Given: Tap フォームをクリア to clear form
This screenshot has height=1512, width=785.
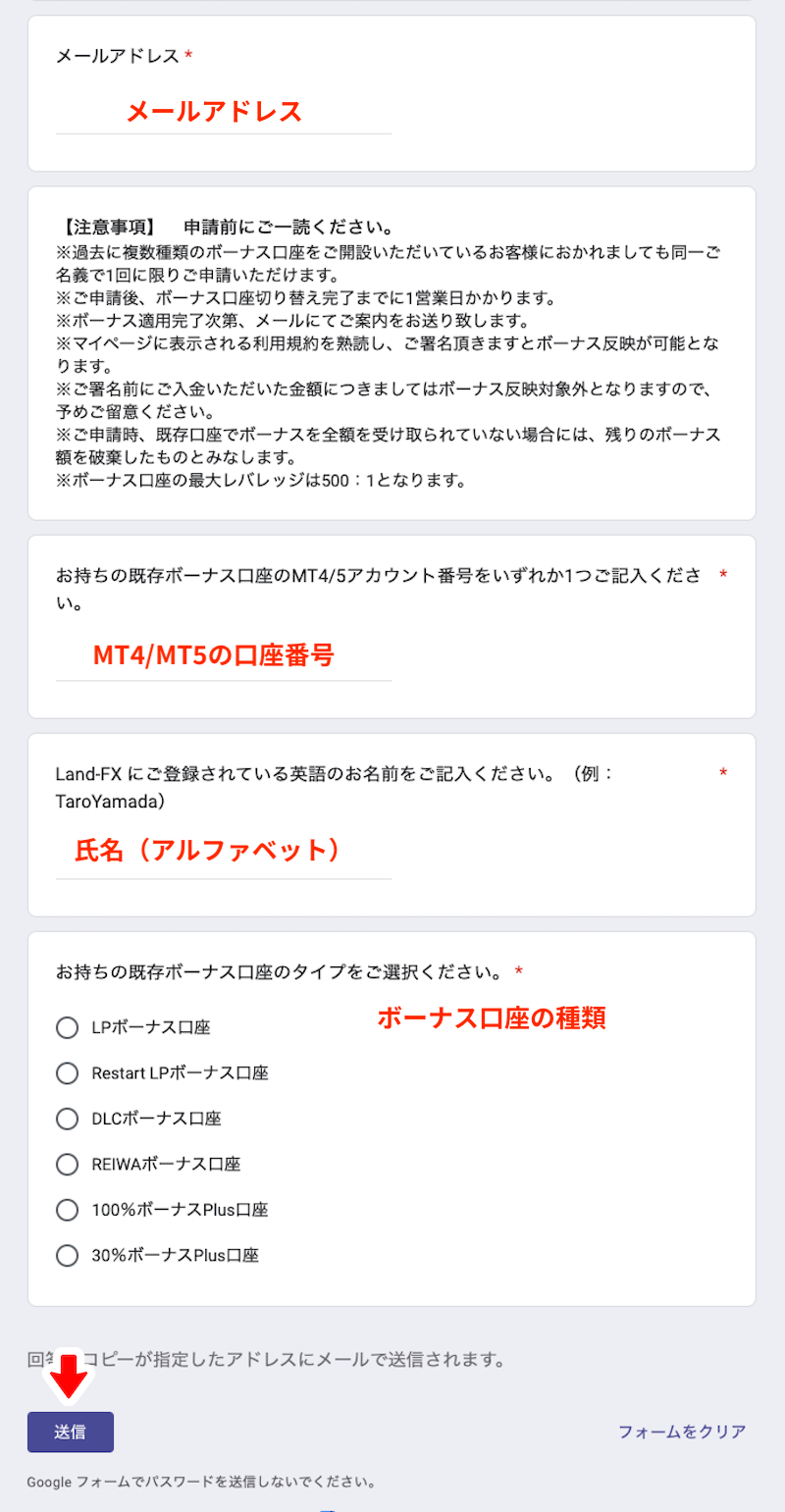Looking at the screenshot, I should [682, 1432].
